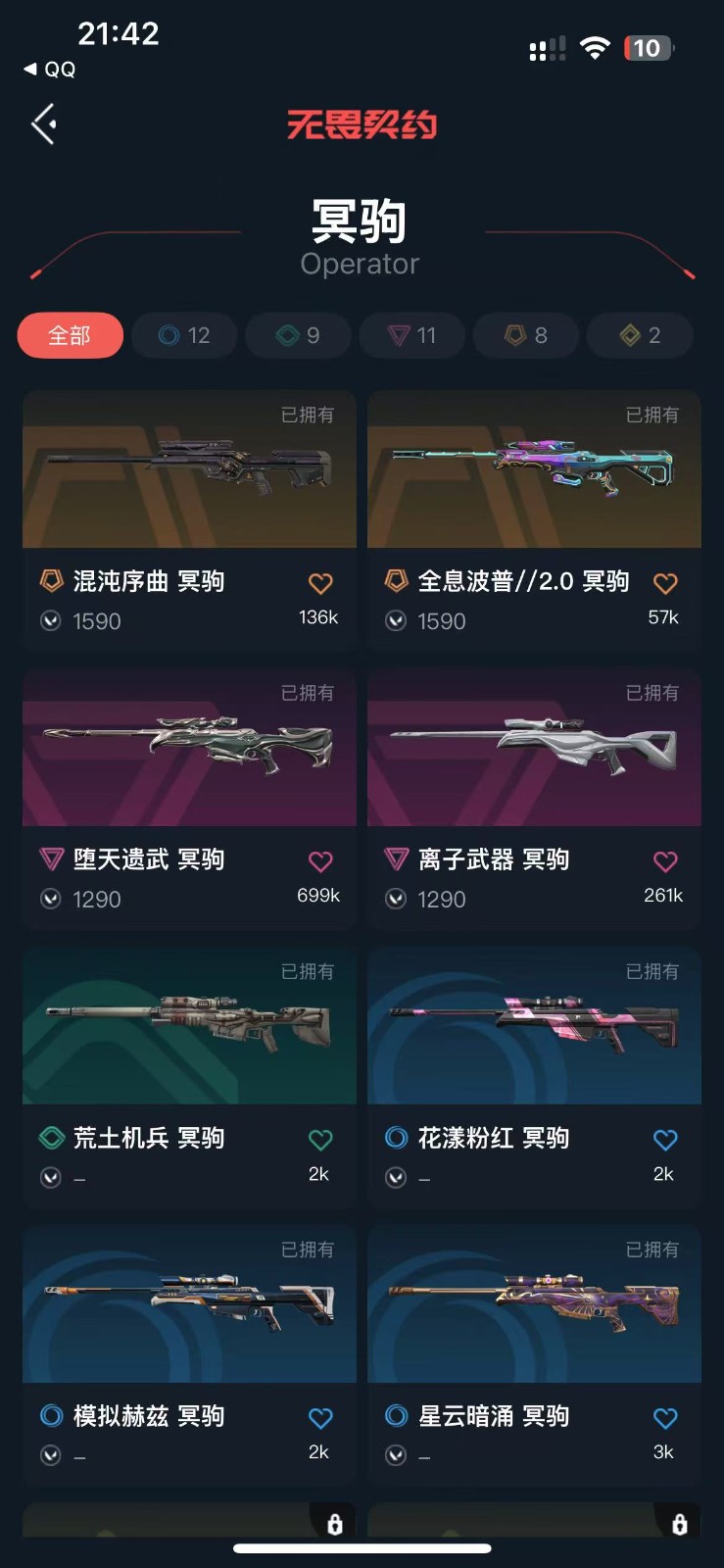Like the 混沌序曲 冥驹 skin

[x=320, y=584]
